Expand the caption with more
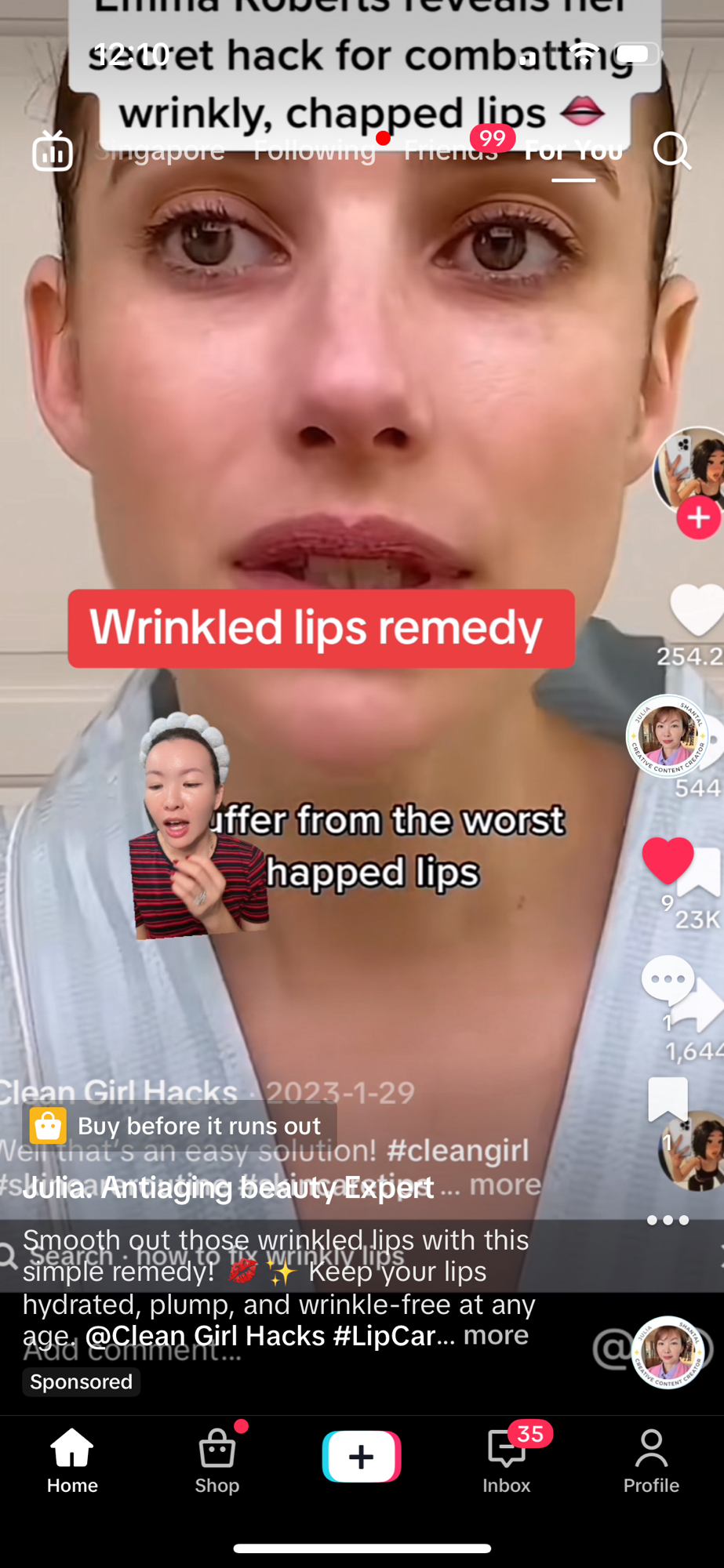Screen dimensions: 724x1568 [496, 1335]
